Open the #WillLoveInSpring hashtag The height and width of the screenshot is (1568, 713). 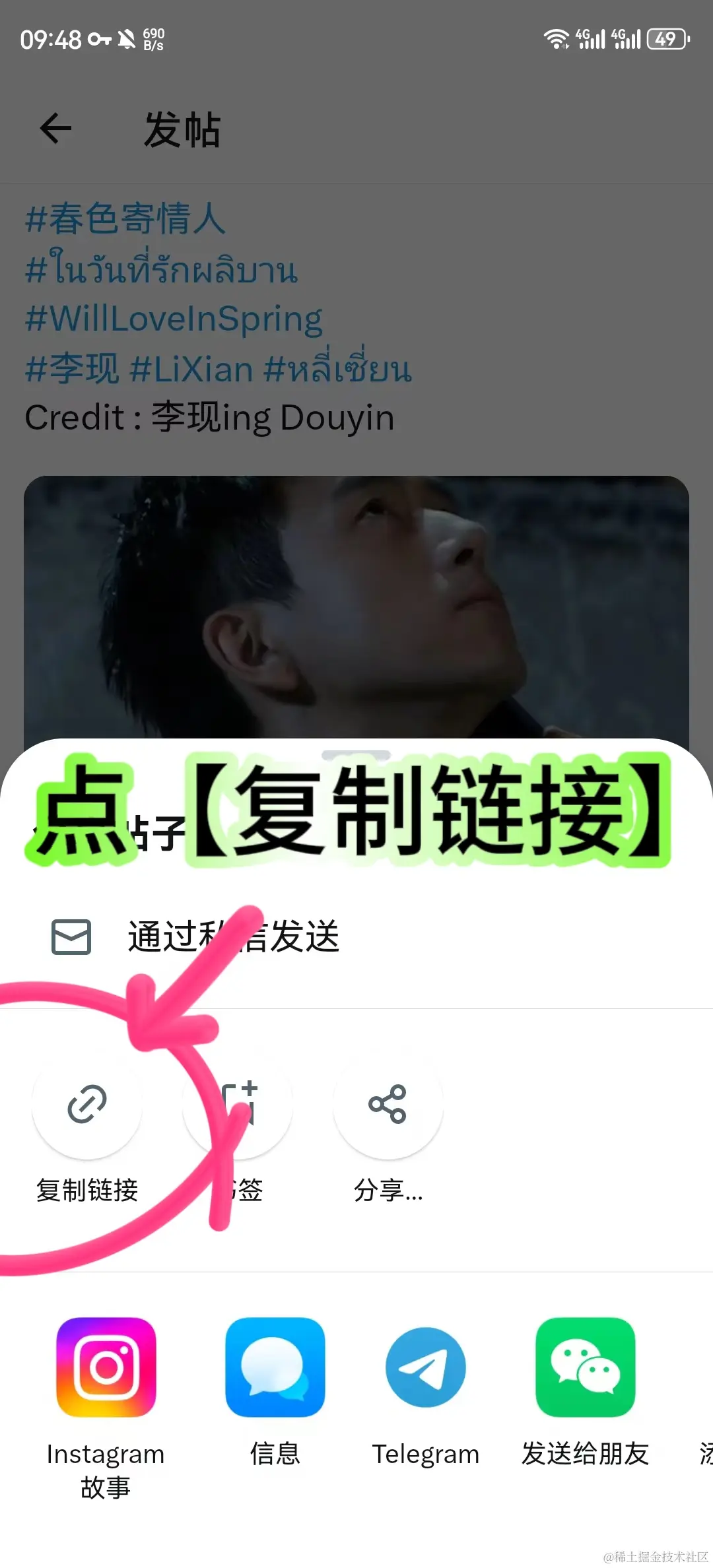[174, 319]
